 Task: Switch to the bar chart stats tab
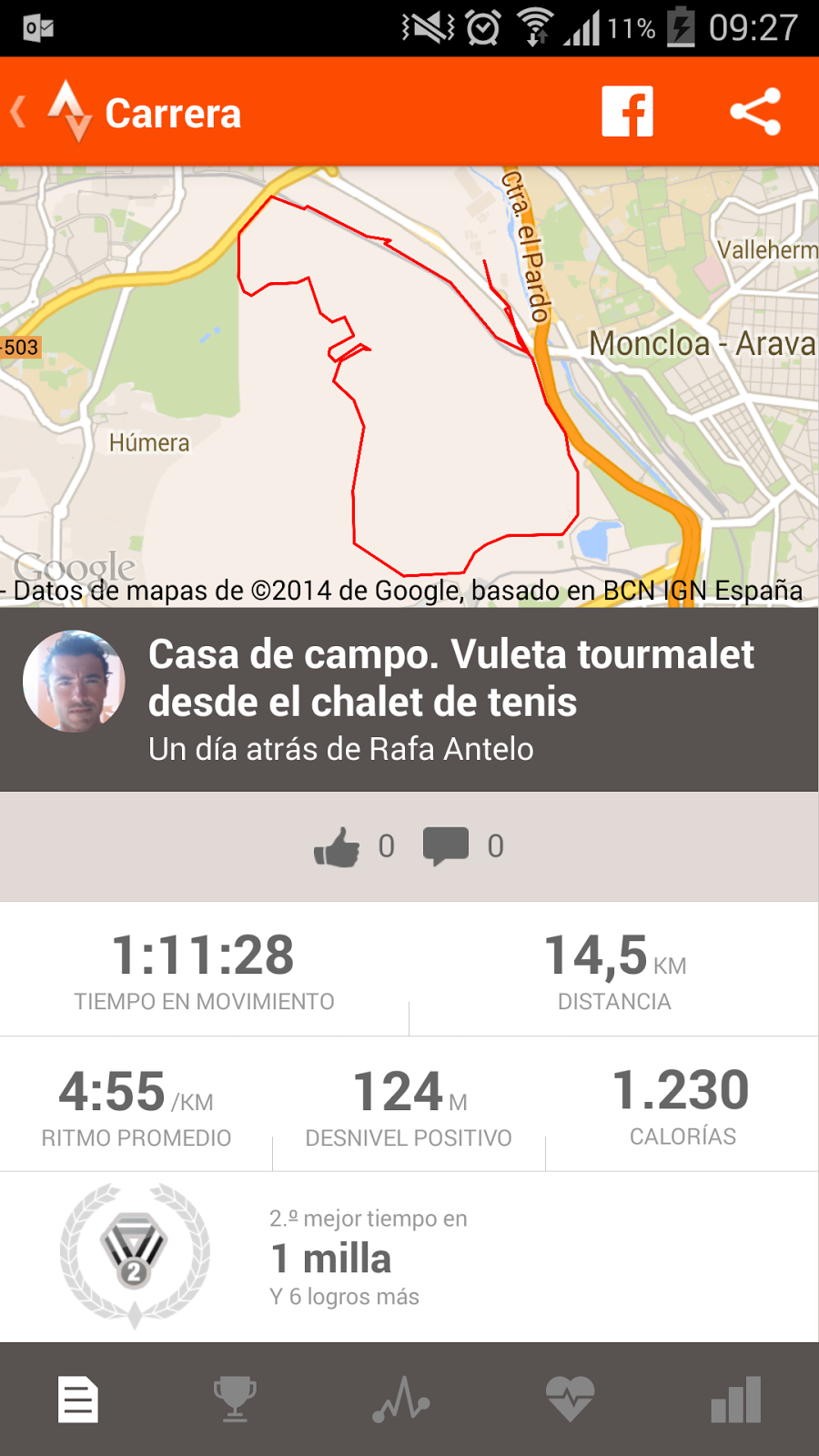[735, 1400]
